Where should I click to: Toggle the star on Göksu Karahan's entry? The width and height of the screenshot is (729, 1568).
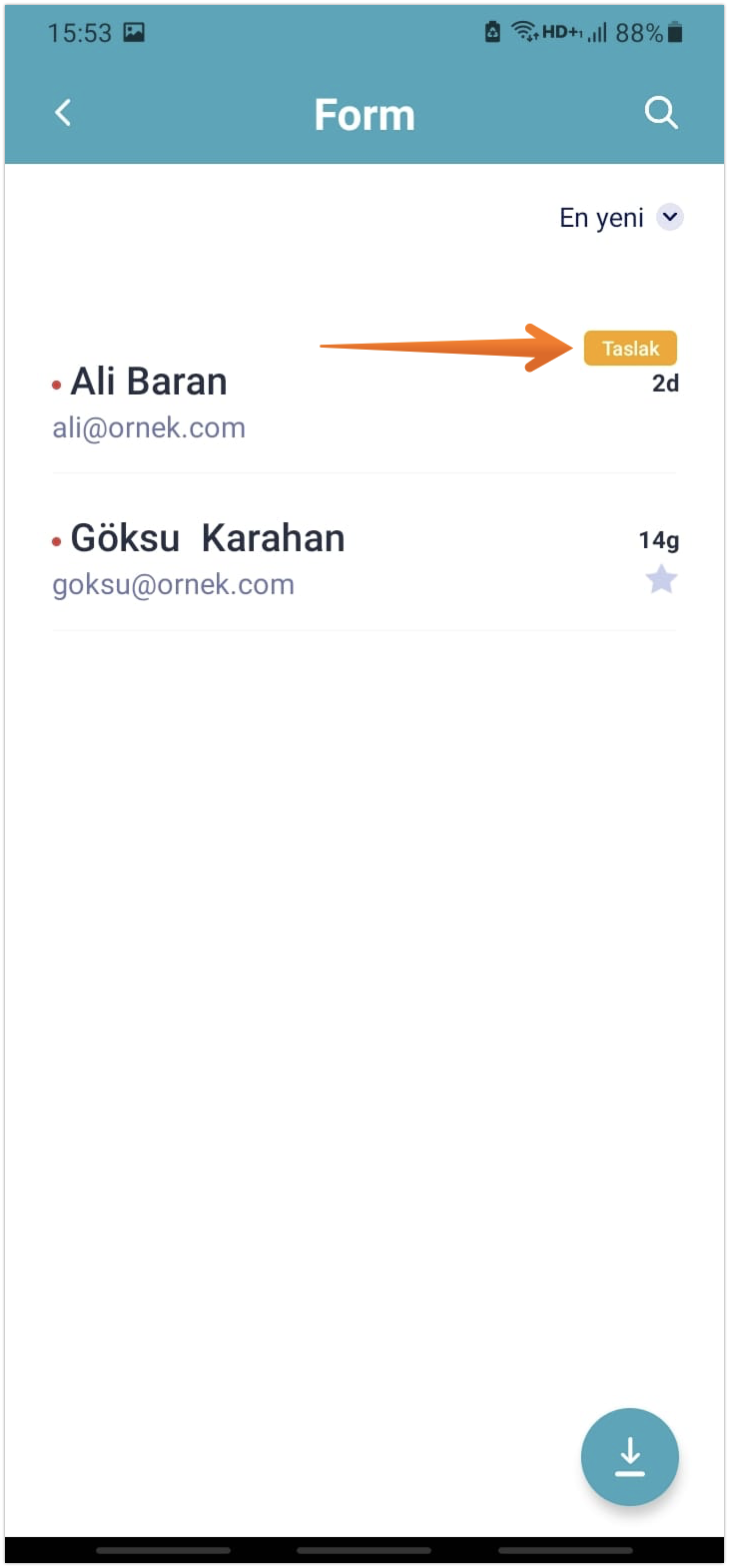(x=661, y=579)
